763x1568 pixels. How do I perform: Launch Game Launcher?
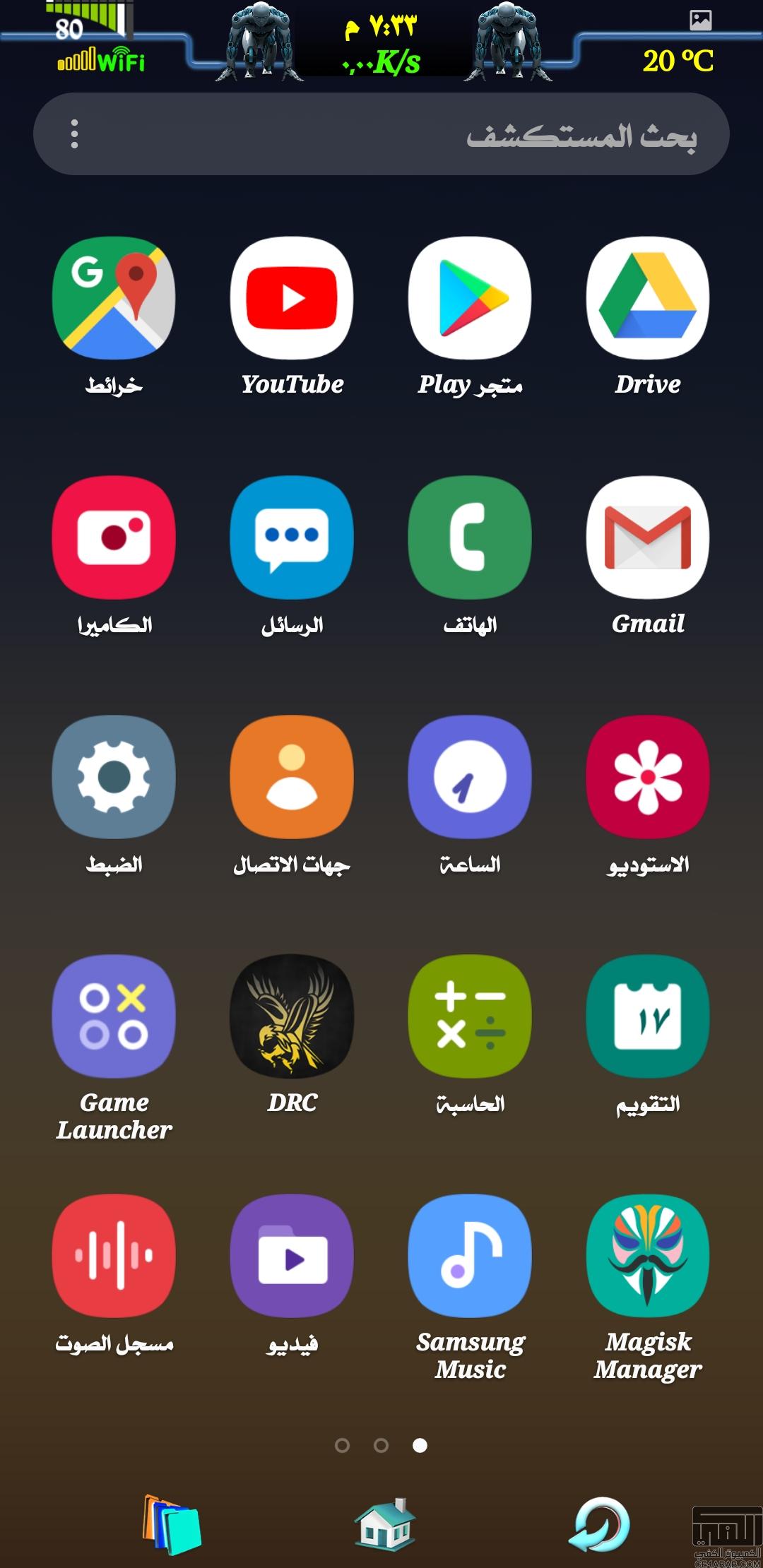tap(114, 1016)
